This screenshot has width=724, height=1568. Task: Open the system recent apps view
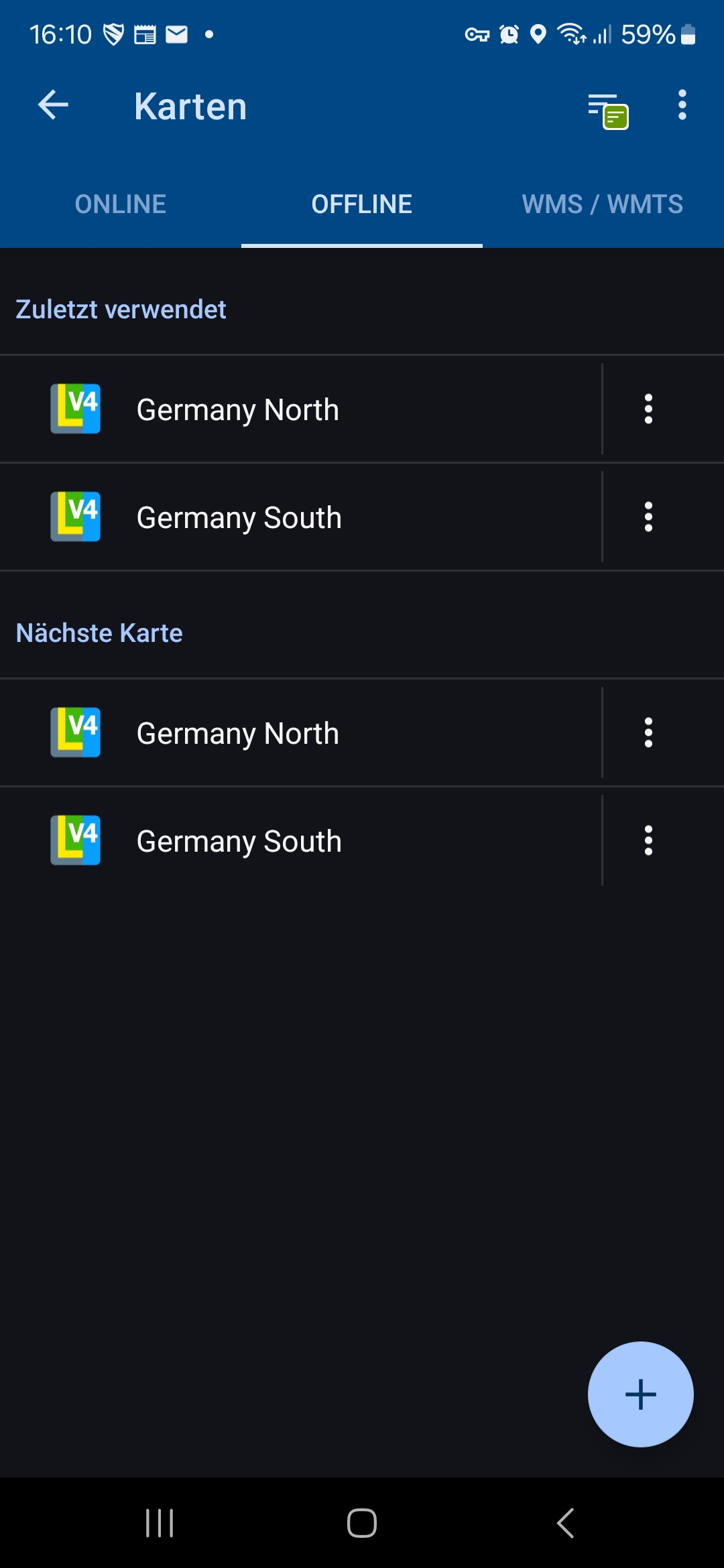point(160,1523)
